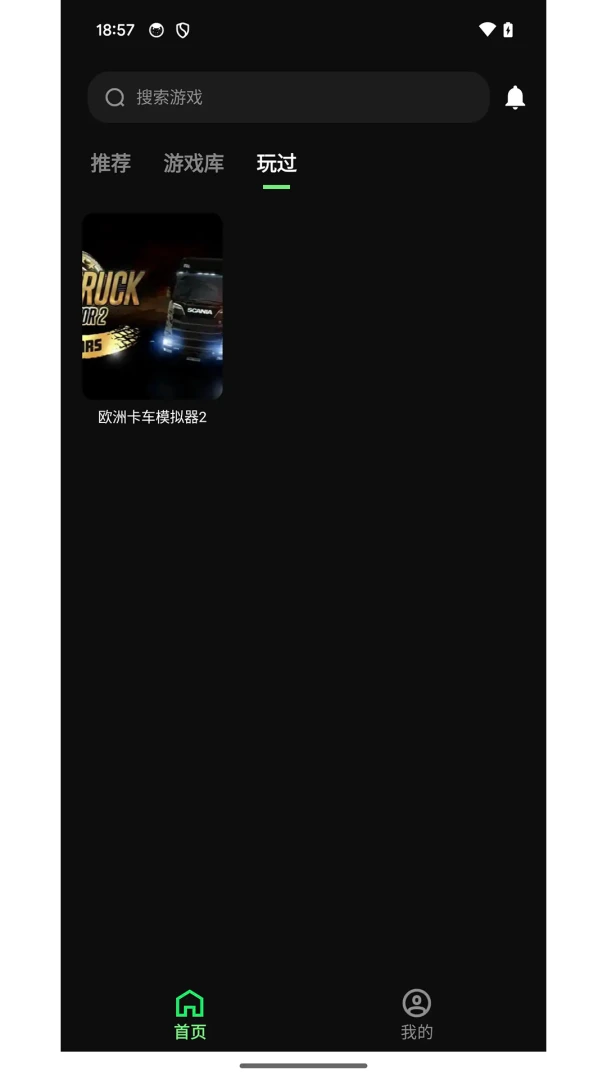Tap the 搜索游戏 search box

[288, 97]
